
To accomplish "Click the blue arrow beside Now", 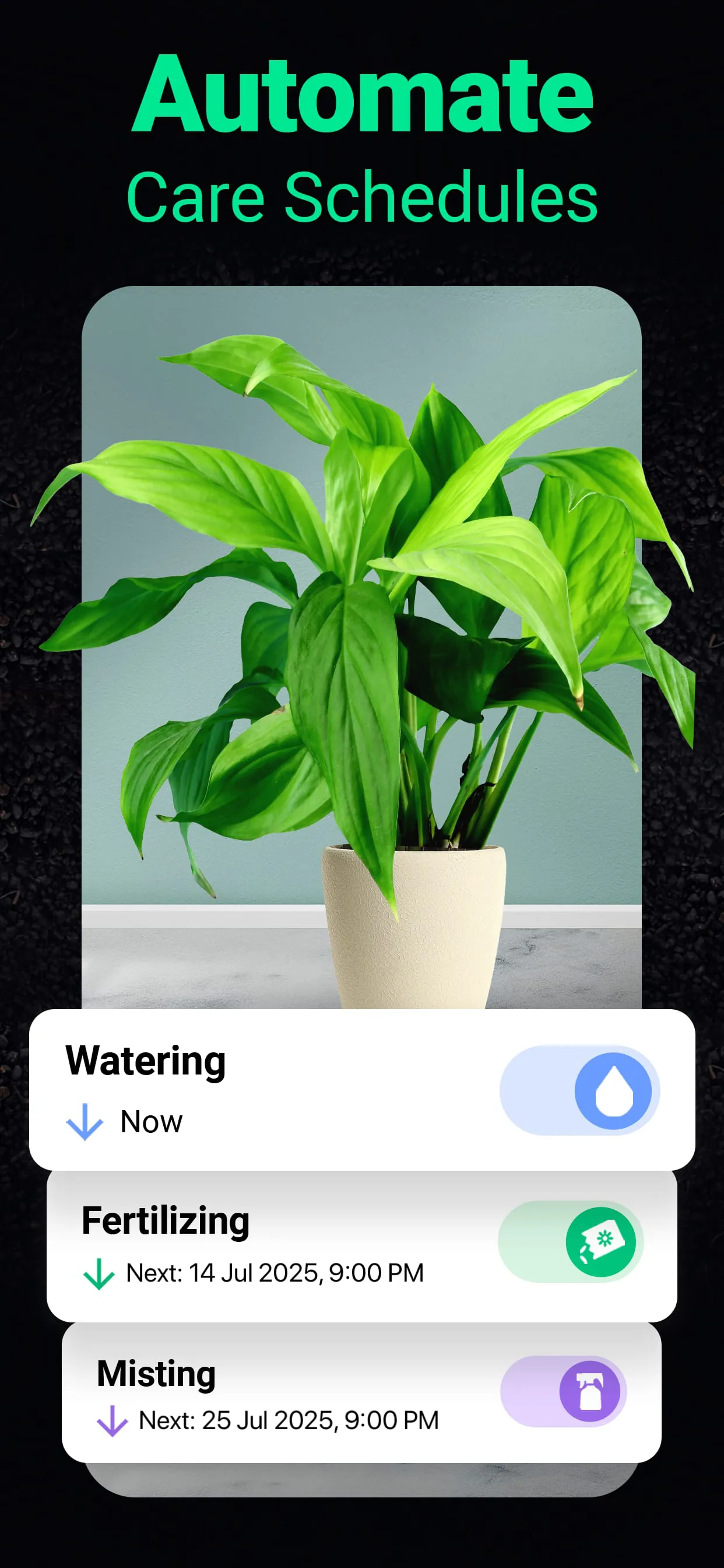I will coord(85,1122).
